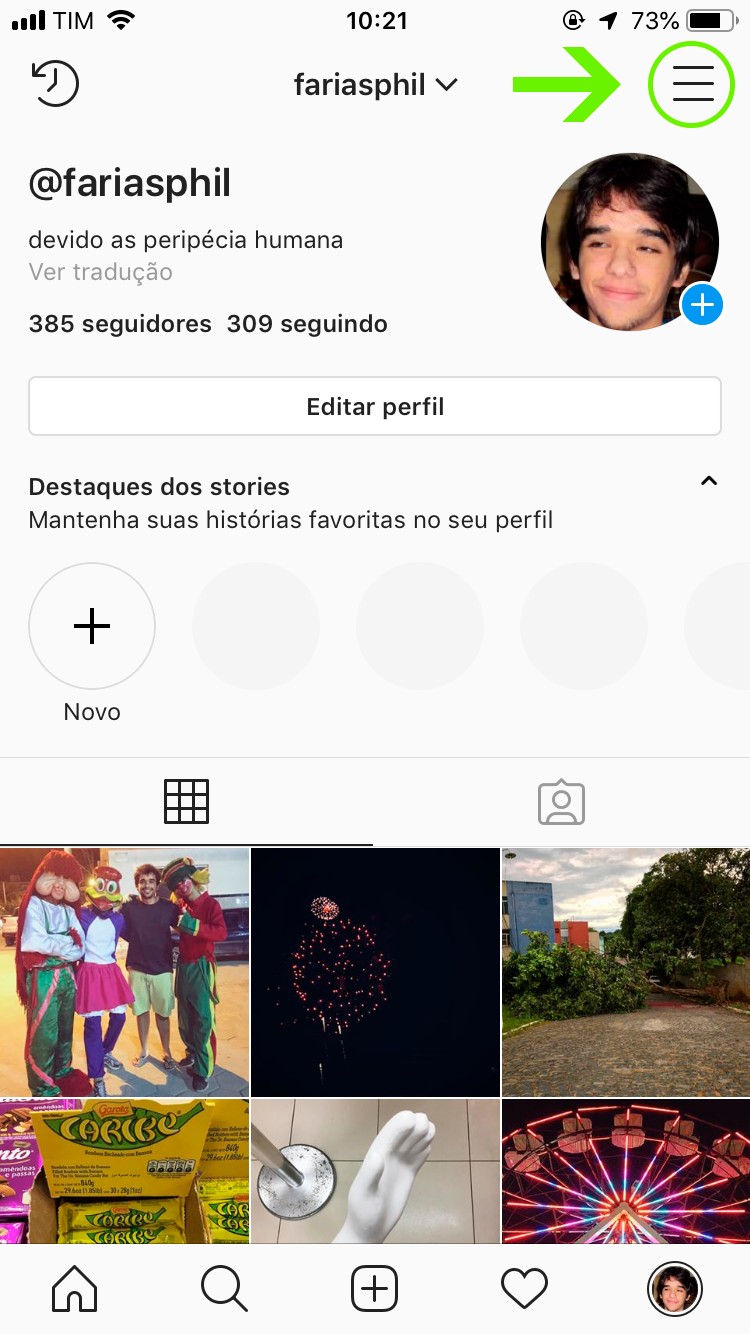Viewport: 750px width, 1334px height.
Task: Open the hamburger menu
Action: tap(692, 85)
